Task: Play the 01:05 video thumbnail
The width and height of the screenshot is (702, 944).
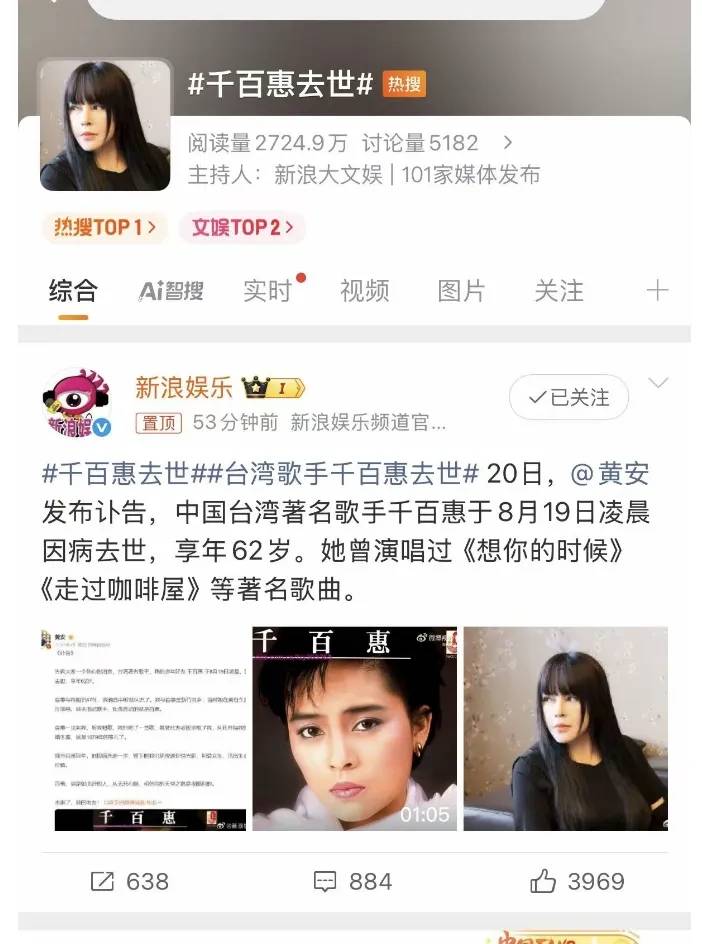Action: tap(354, 728)
